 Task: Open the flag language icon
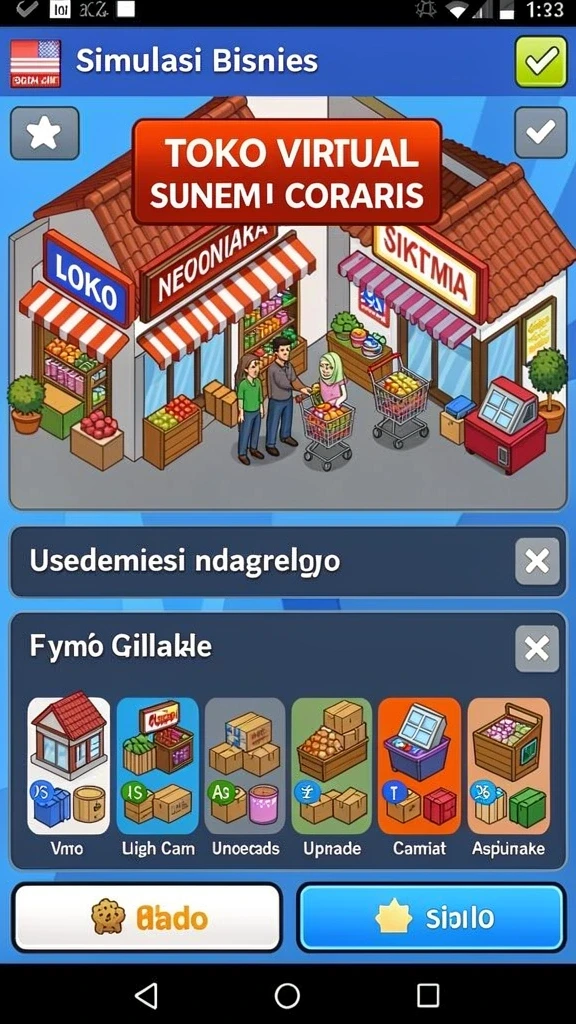click(x=35, y=63)
